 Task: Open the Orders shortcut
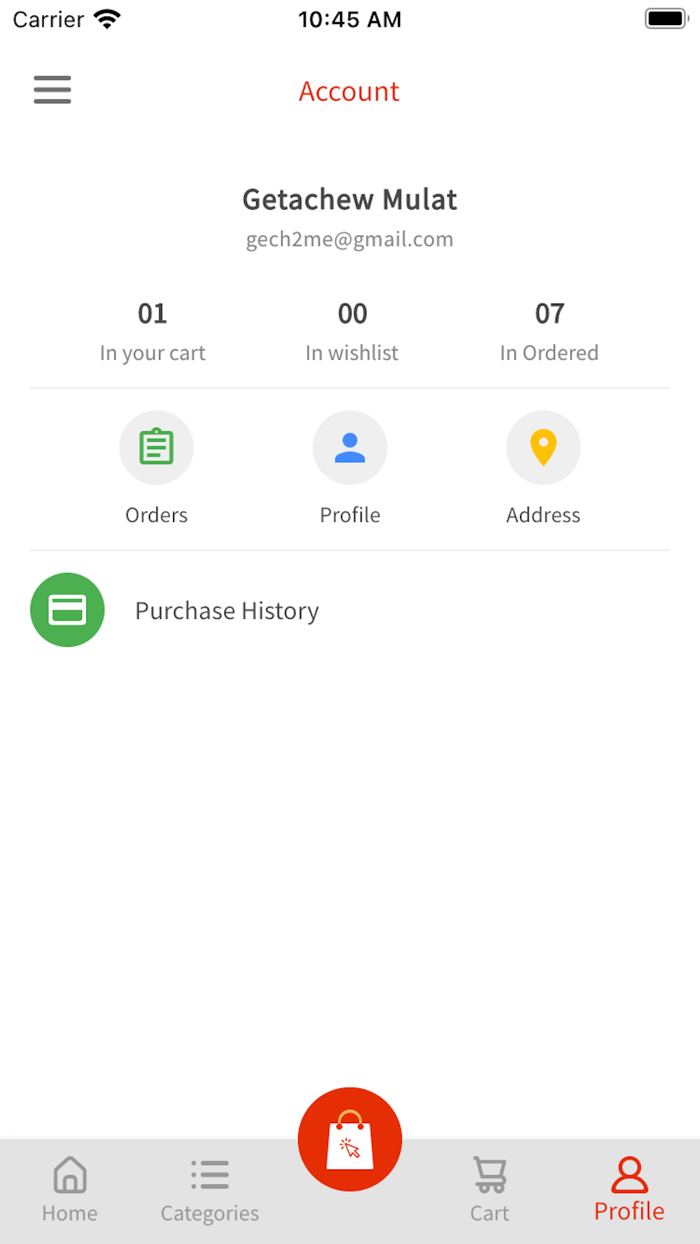pyautogui.click(x=156, y=448)
